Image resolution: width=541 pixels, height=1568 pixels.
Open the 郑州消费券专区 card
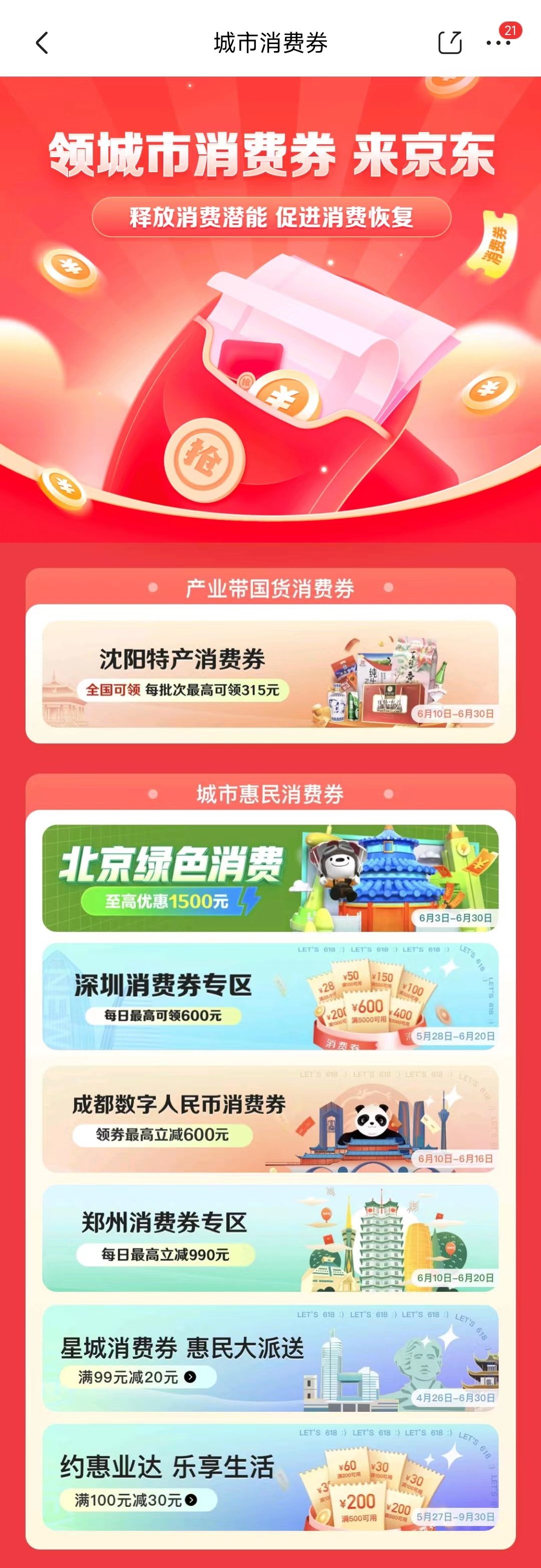(x=270, y=1238)
